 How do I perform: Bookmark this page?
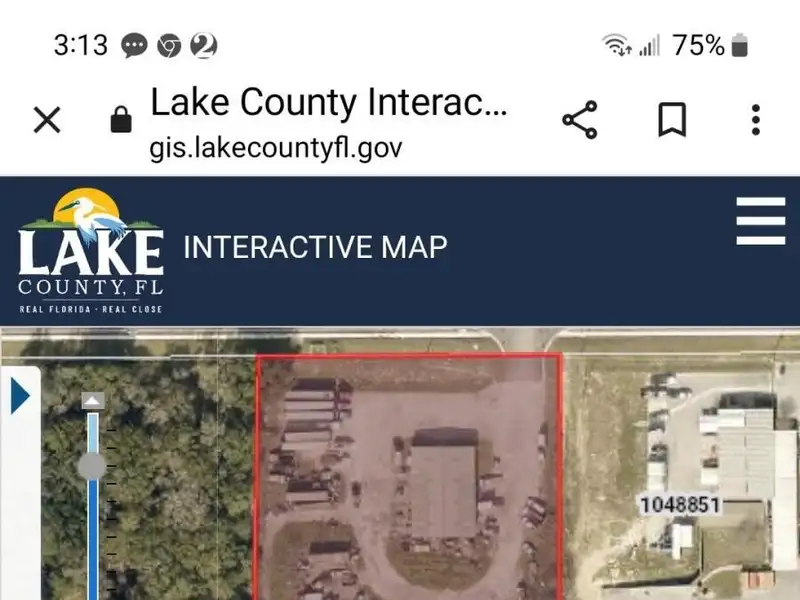coord(671,120)
